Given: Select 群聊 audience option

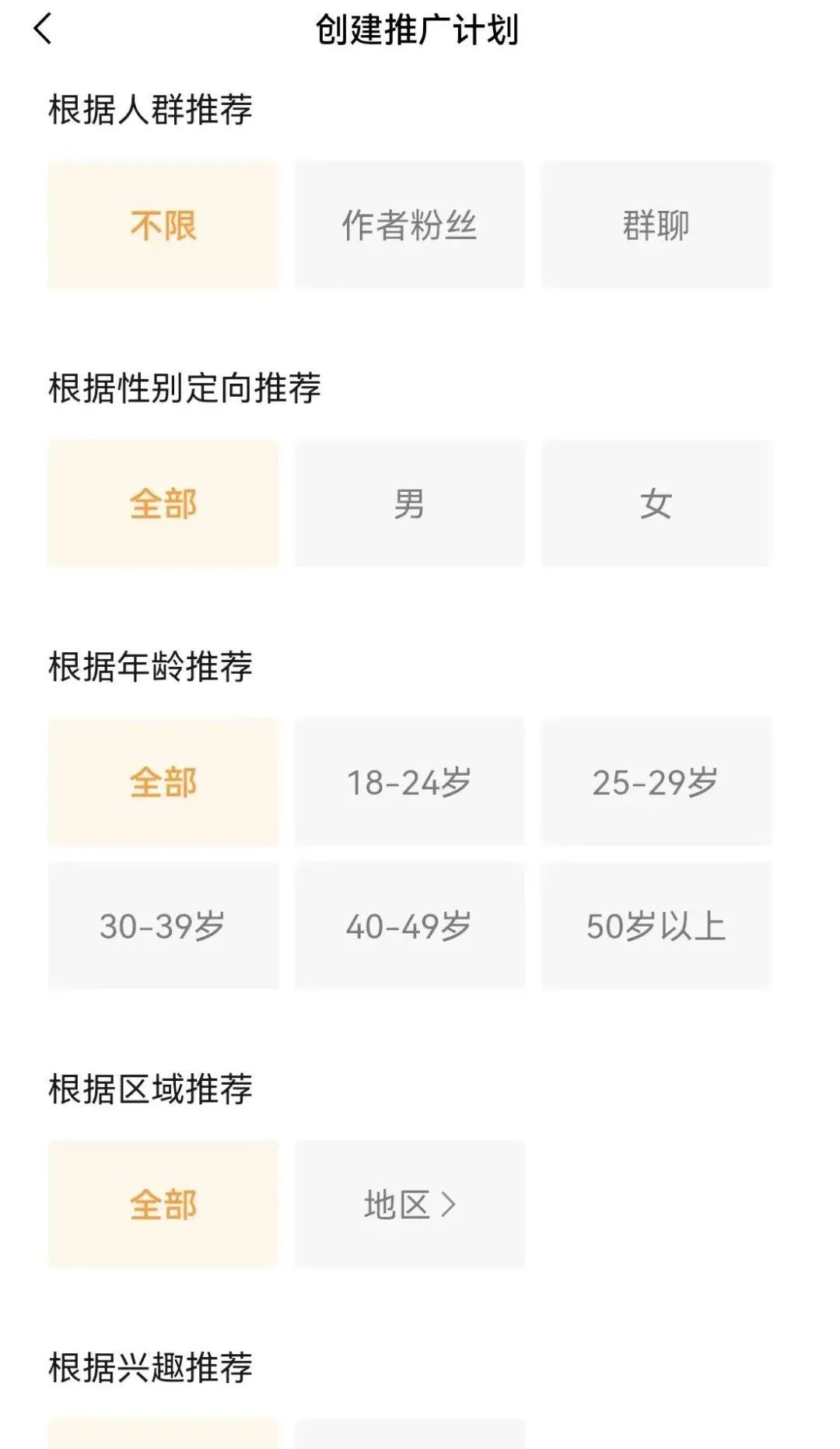Looking at the screenshot, I should pyautogui.click(x=657, y=224).
